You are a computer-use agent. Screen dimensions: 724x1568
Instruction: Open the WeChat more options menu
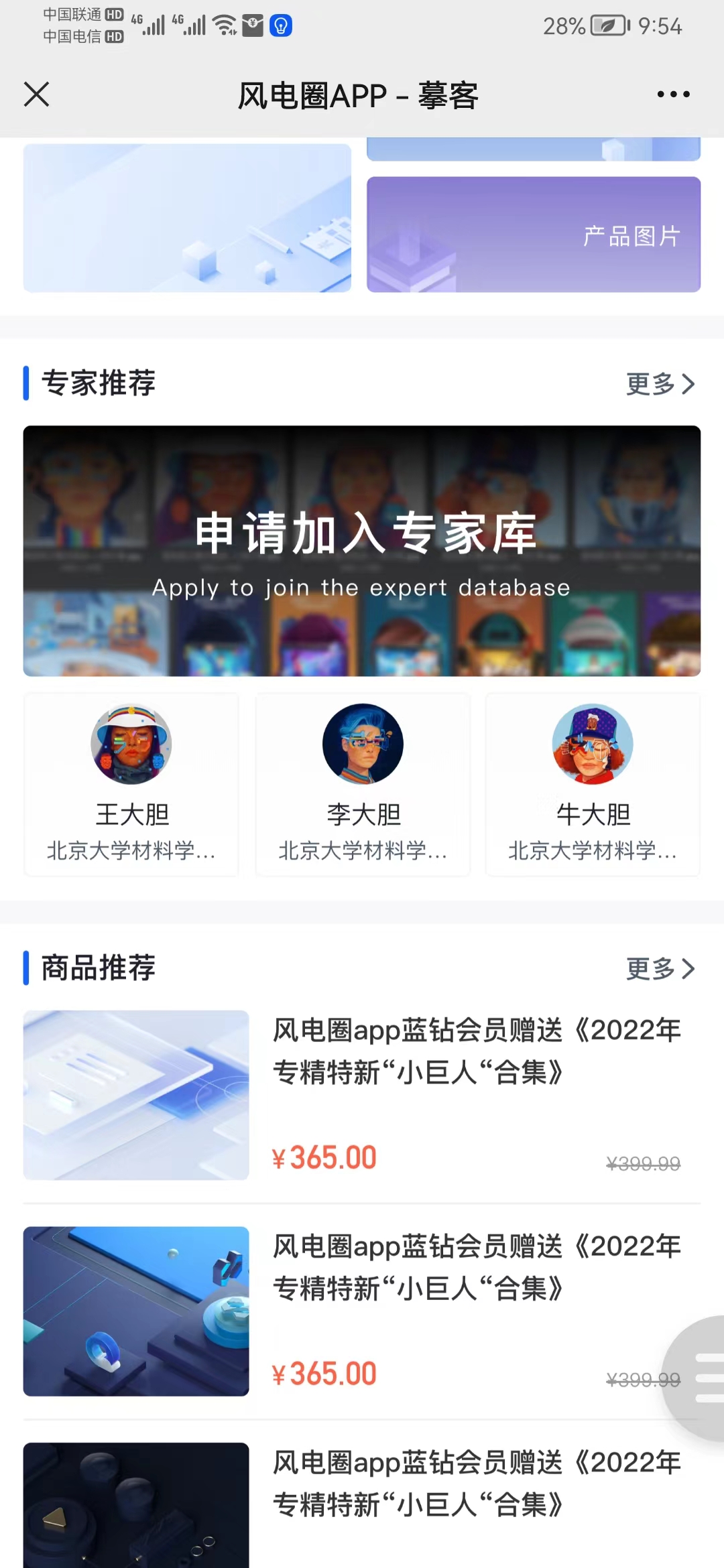pos(673,94)
